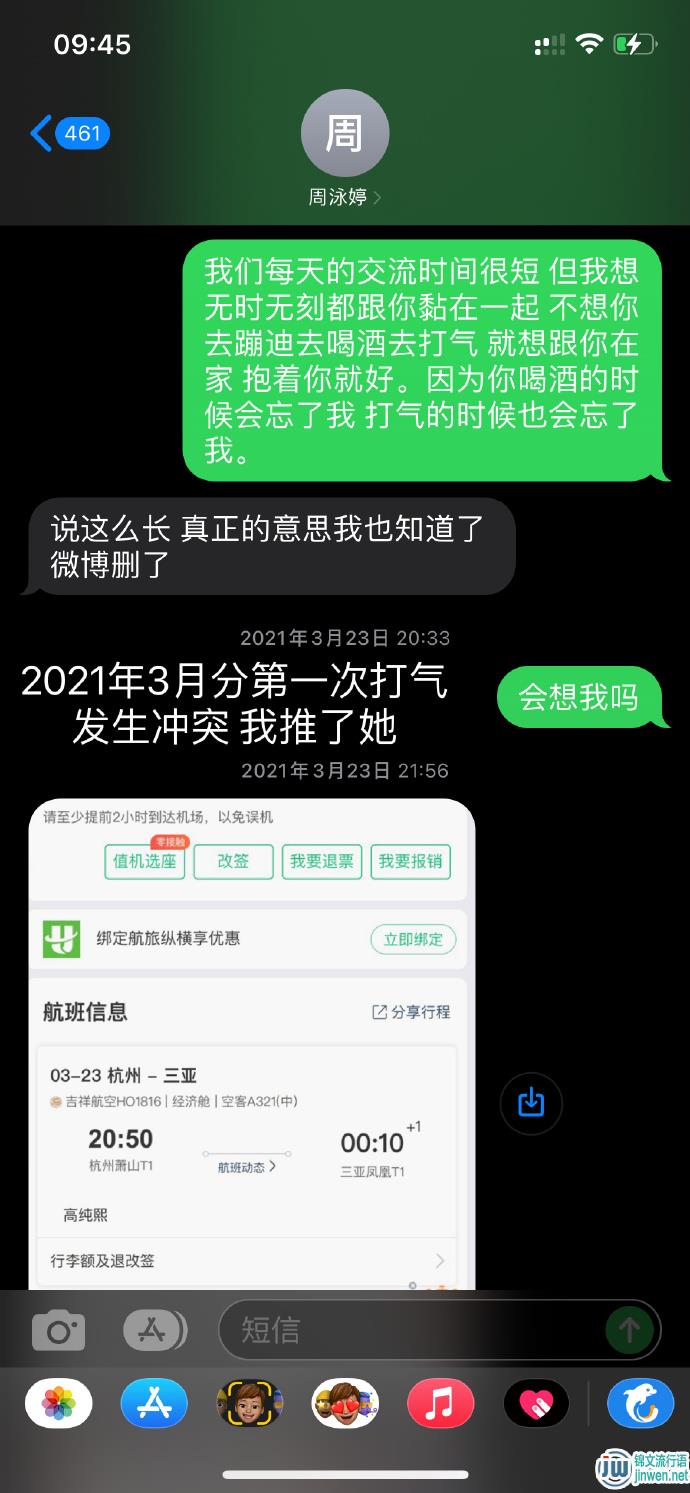Toggle the App Store apps drawer

pyautogui.click(x=154, y=1330)
